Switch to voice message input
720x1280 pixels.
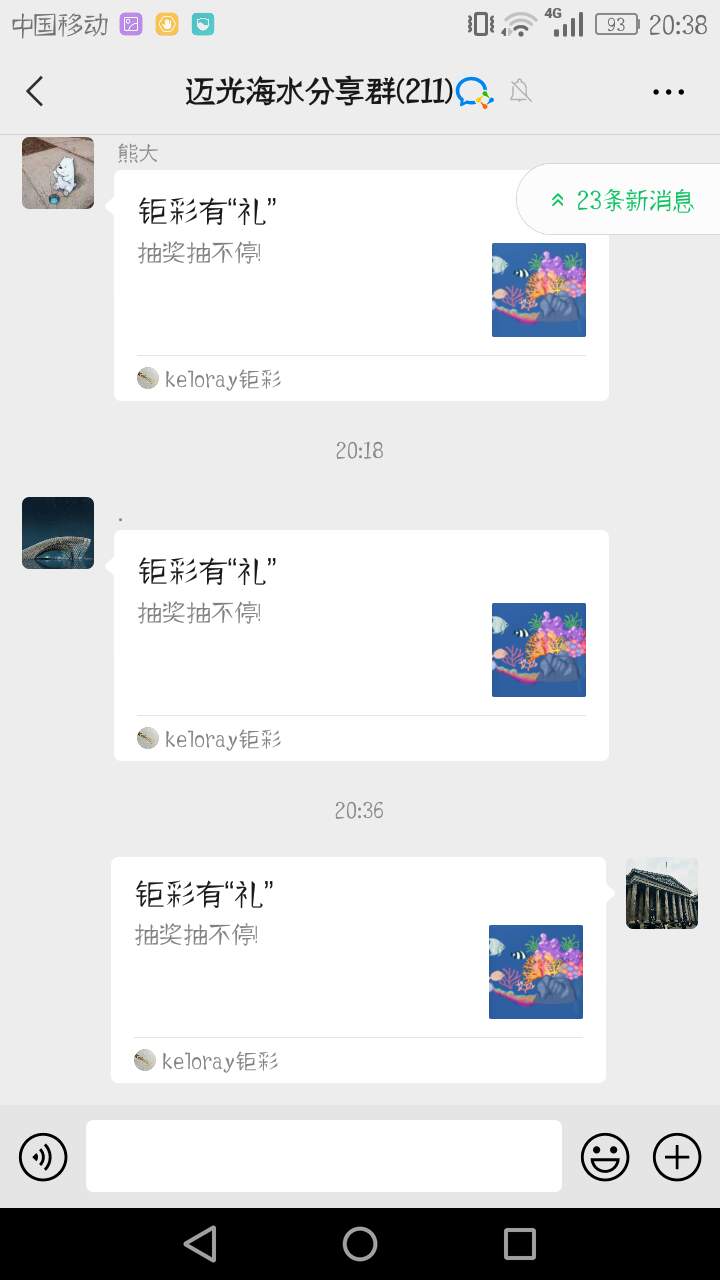click(x=43, y=1157)
